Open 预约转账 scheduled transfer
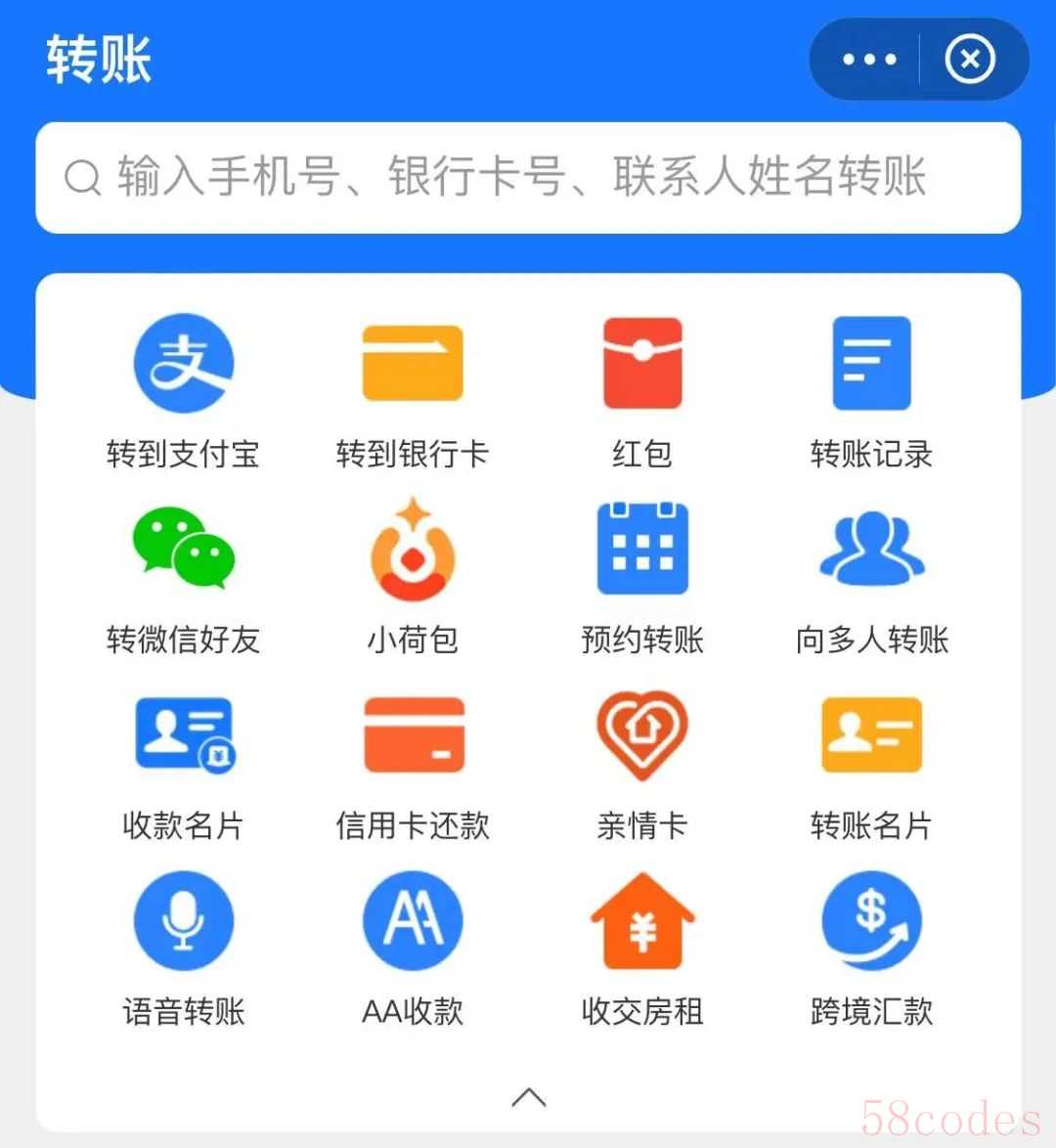Viewport: 1056px width, 1148px height. 641,550
